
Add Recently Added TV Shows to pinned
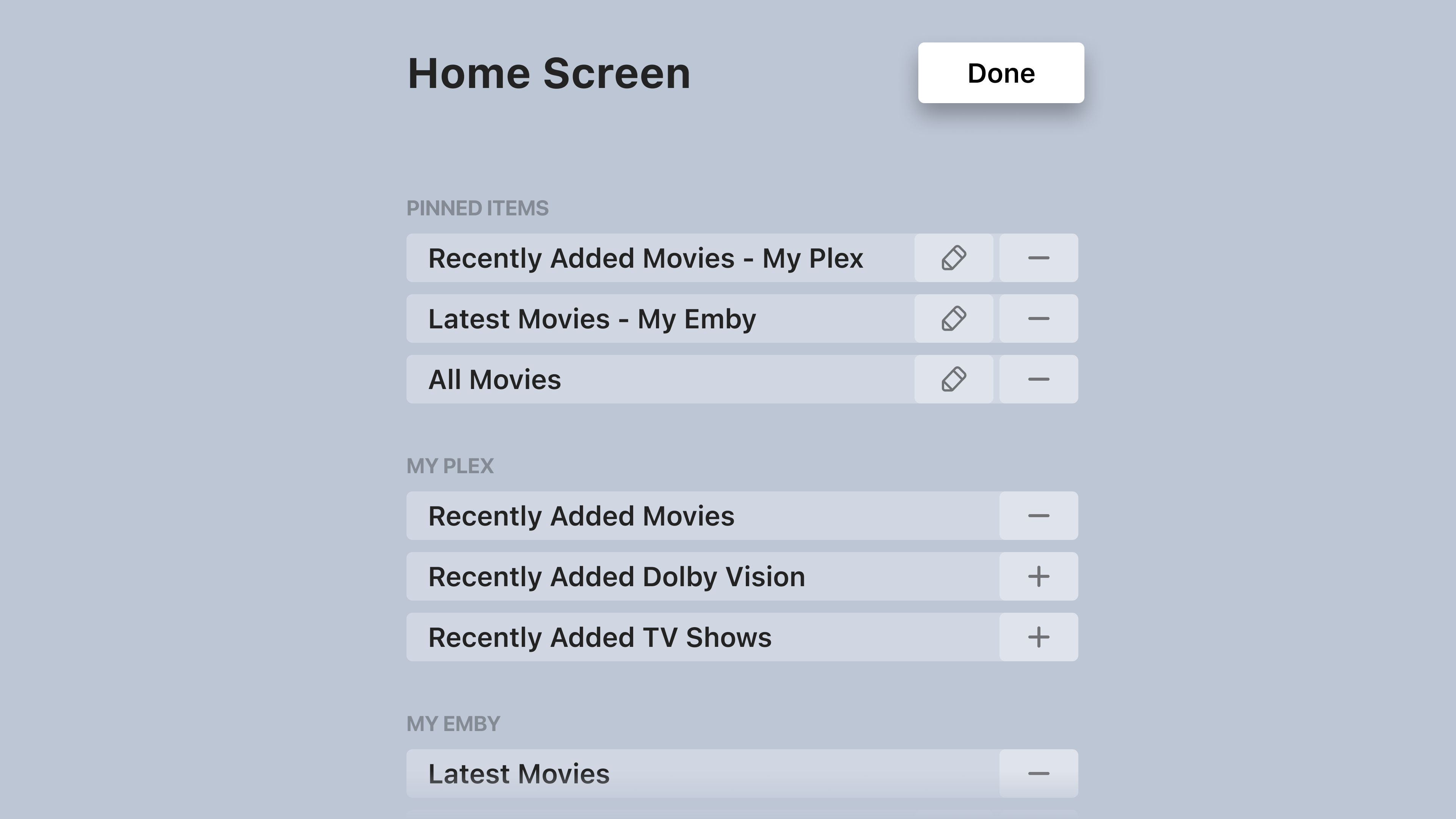tap(1038, 637)
